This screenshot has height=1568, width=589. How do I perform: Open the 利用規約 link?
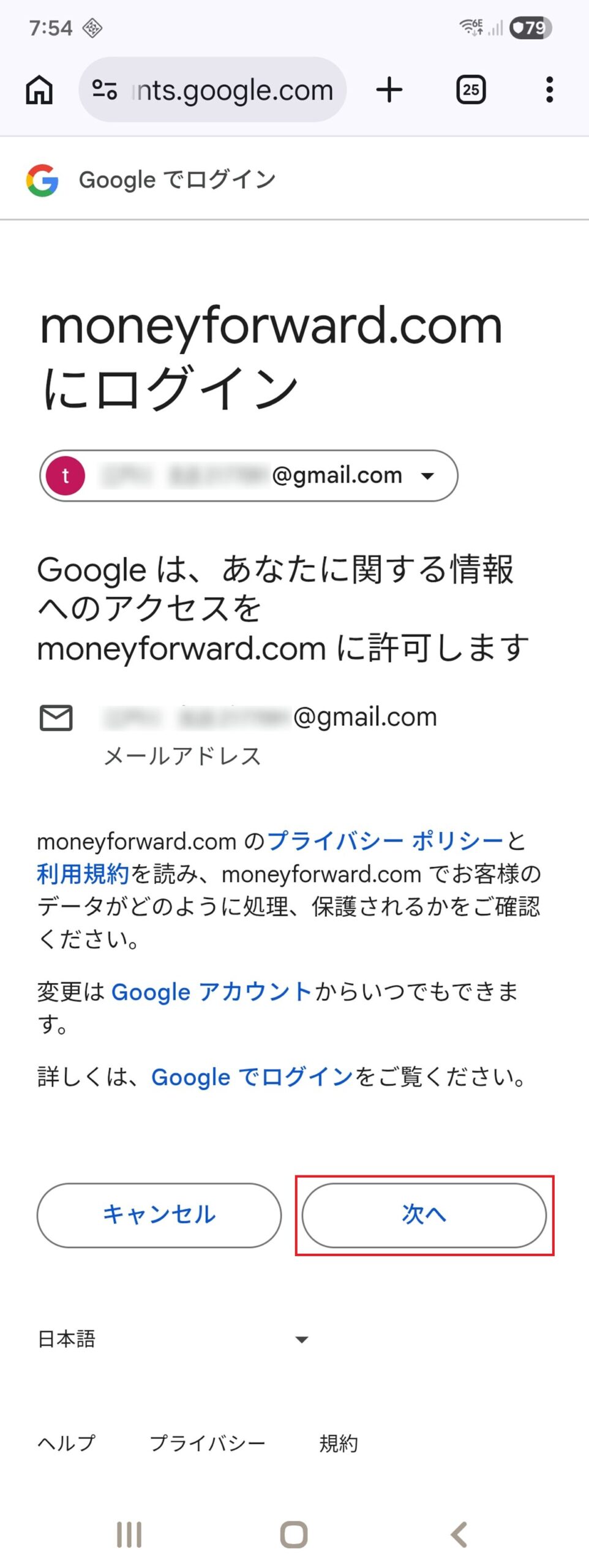83,874
